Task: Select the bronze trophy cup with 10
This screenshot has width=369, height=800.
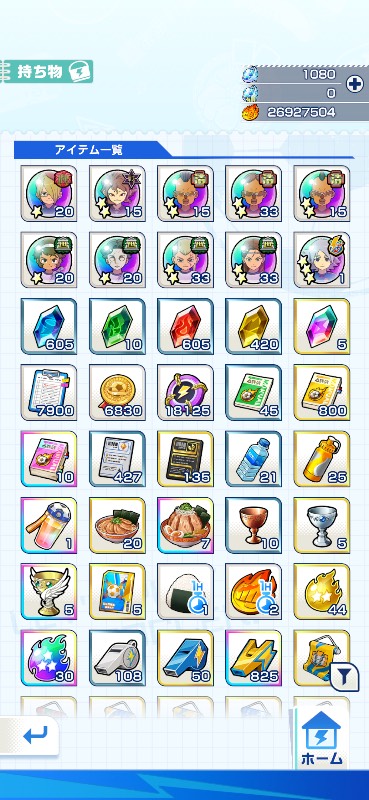Action: (x=254, y=526)
